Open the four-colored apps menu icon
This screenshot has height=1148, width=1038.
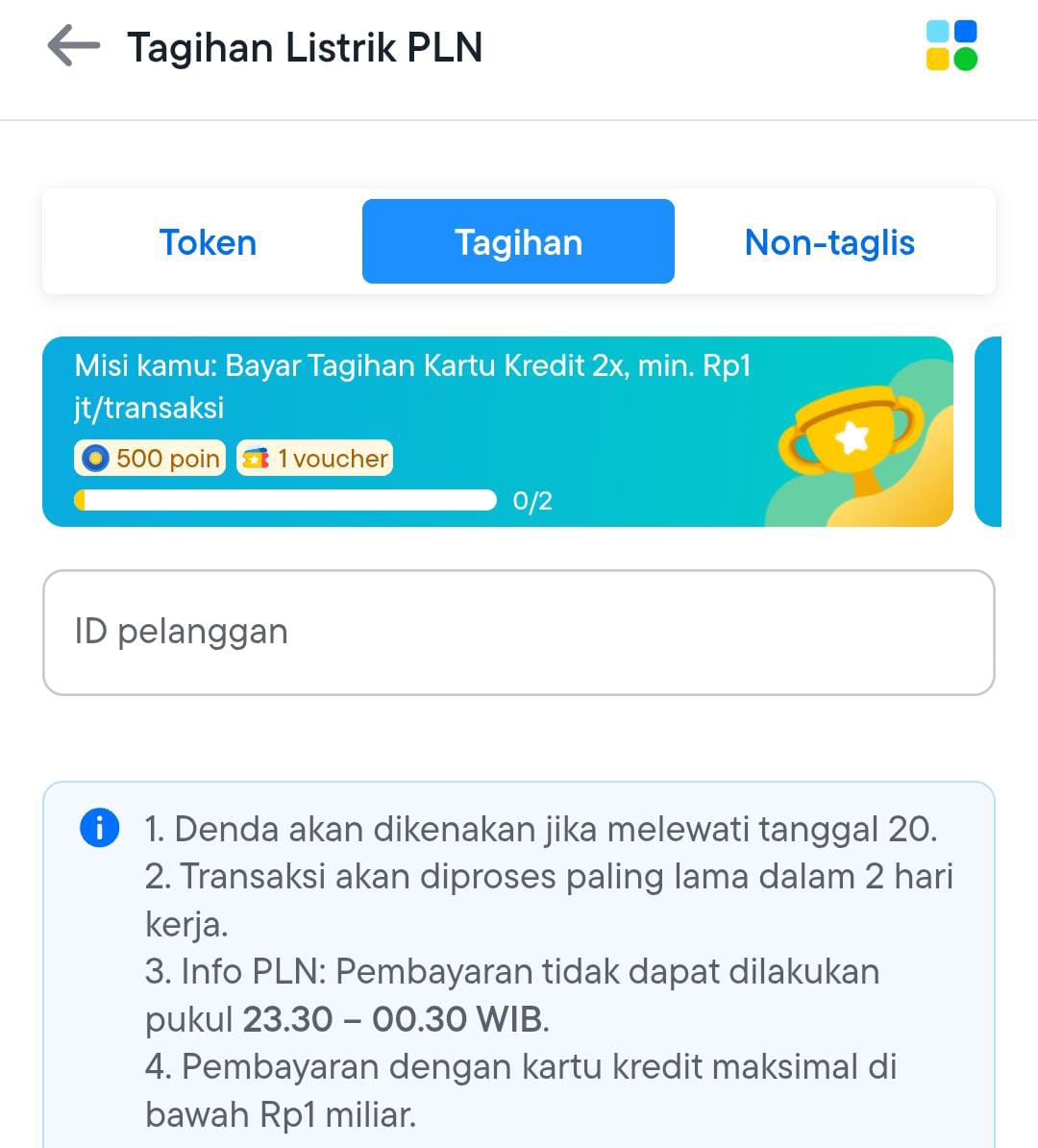pos(951,46)
